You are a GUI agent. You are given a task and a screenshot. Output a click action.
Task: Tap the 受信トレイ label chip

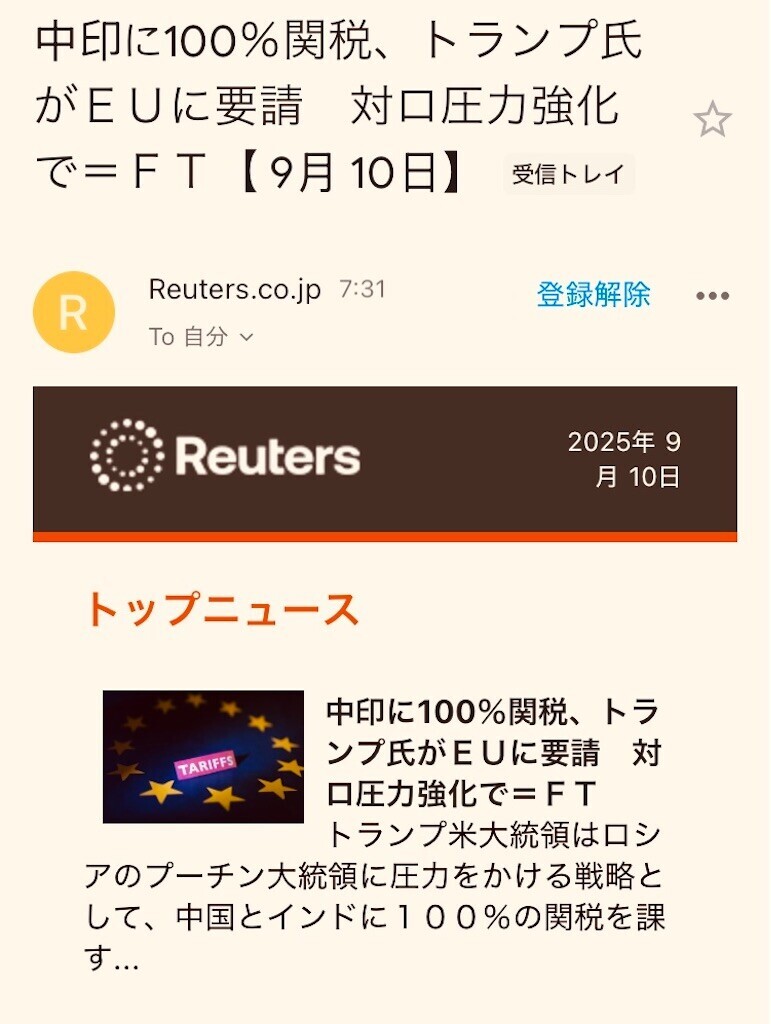coord(567,174)
